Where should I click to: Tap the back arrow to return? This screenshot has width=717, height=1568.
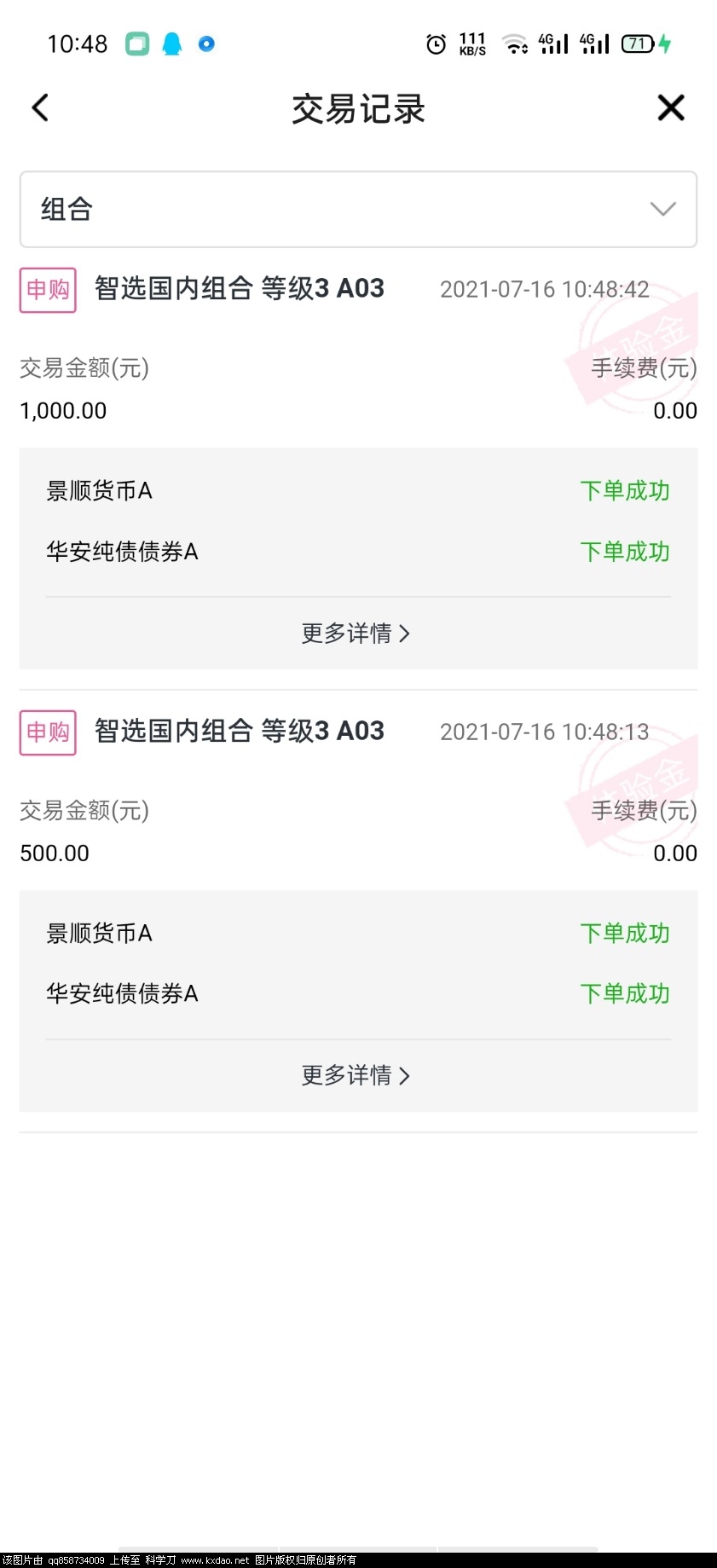point(38,107)
